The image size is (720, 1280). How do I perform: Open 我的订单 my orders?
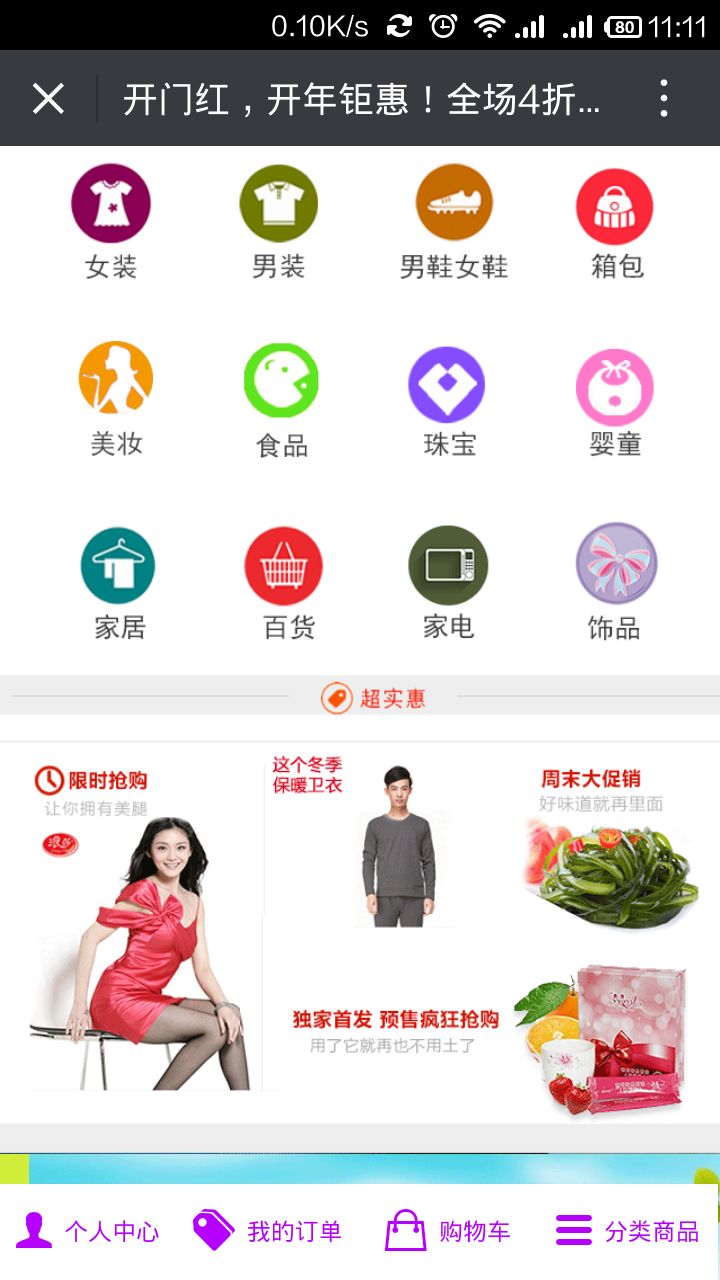click(x=267, y=1231)
